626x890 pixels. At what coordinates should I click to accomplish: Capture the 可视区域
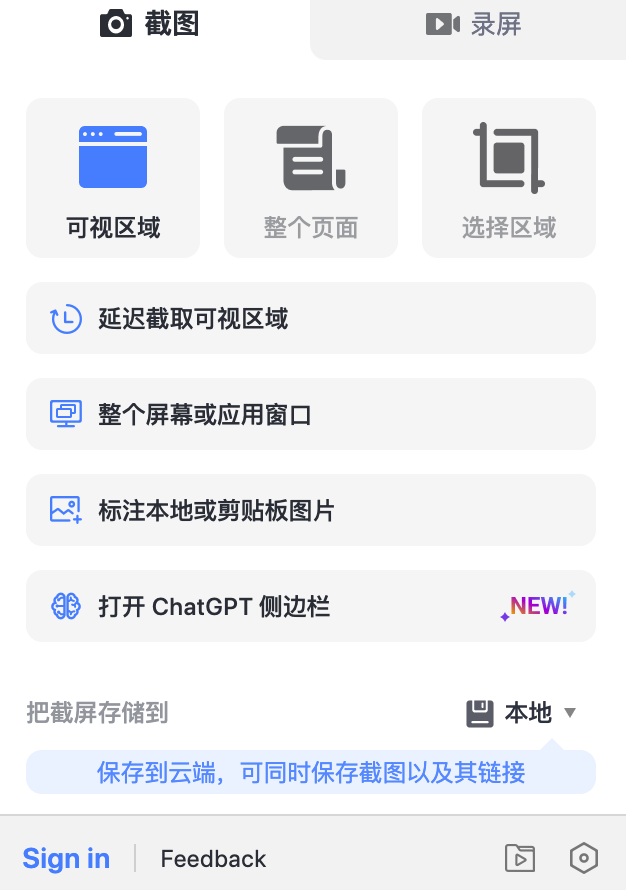click(113, 178)
